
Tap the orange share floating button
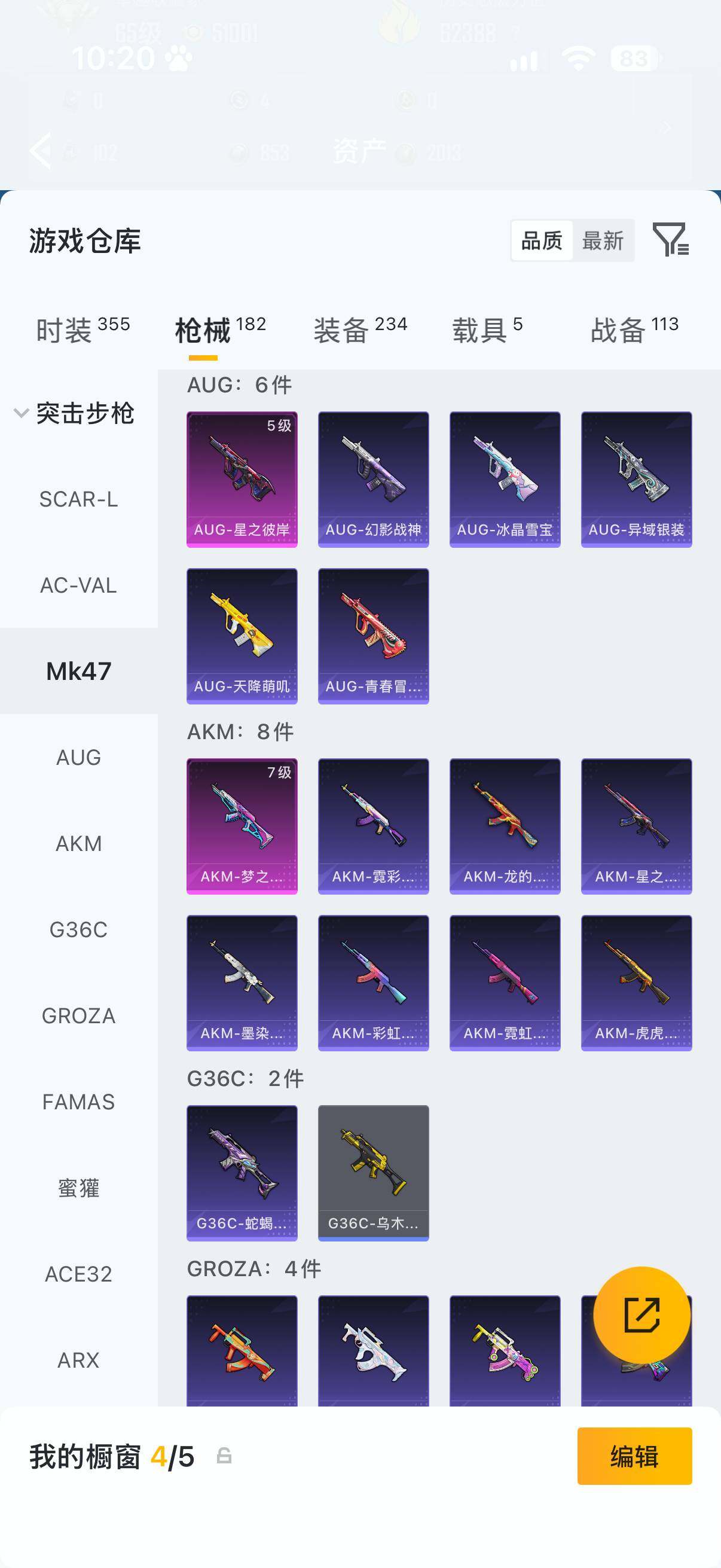point(642,1316)
